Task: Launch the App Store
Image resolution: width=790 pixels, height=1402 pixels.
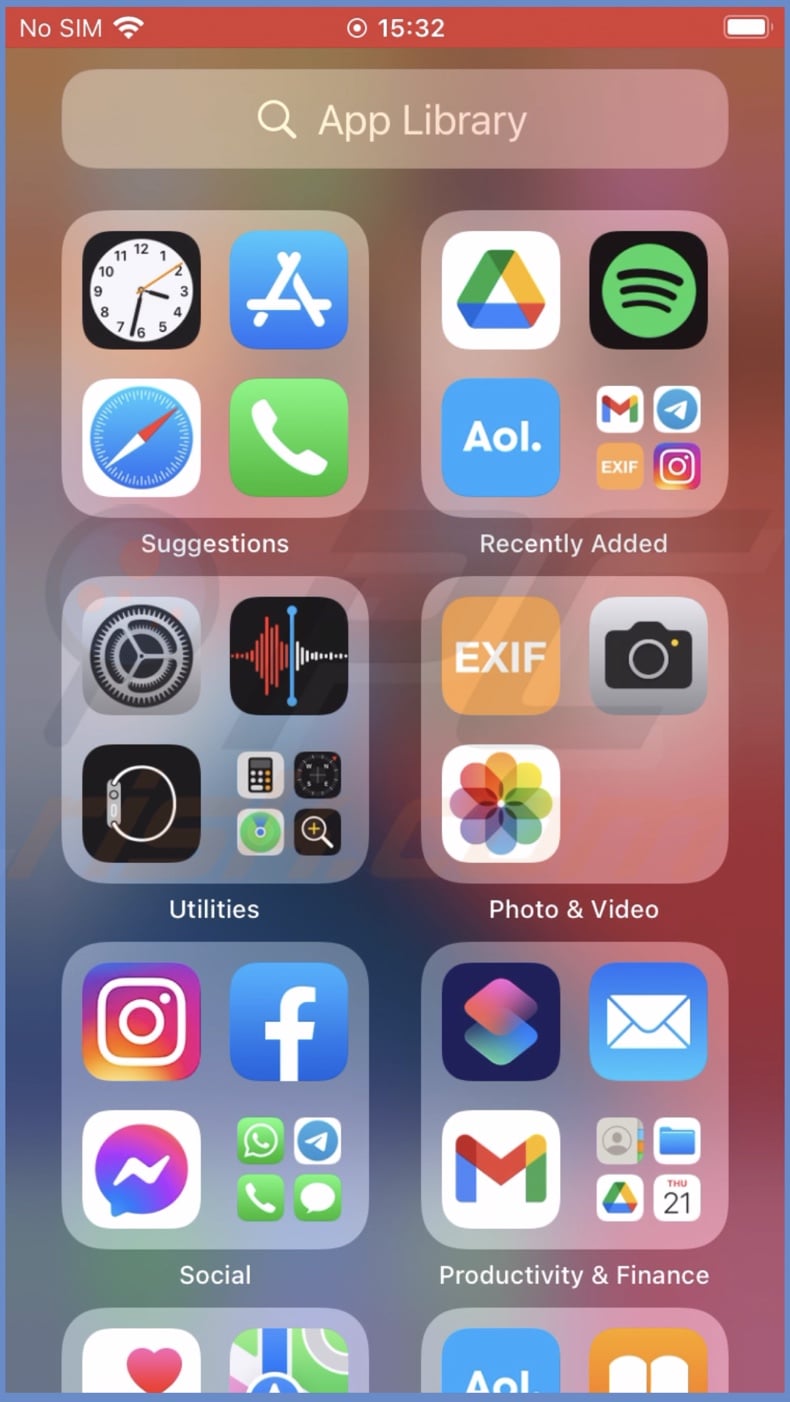Action: pyautogui.click(x=289, y=290)
